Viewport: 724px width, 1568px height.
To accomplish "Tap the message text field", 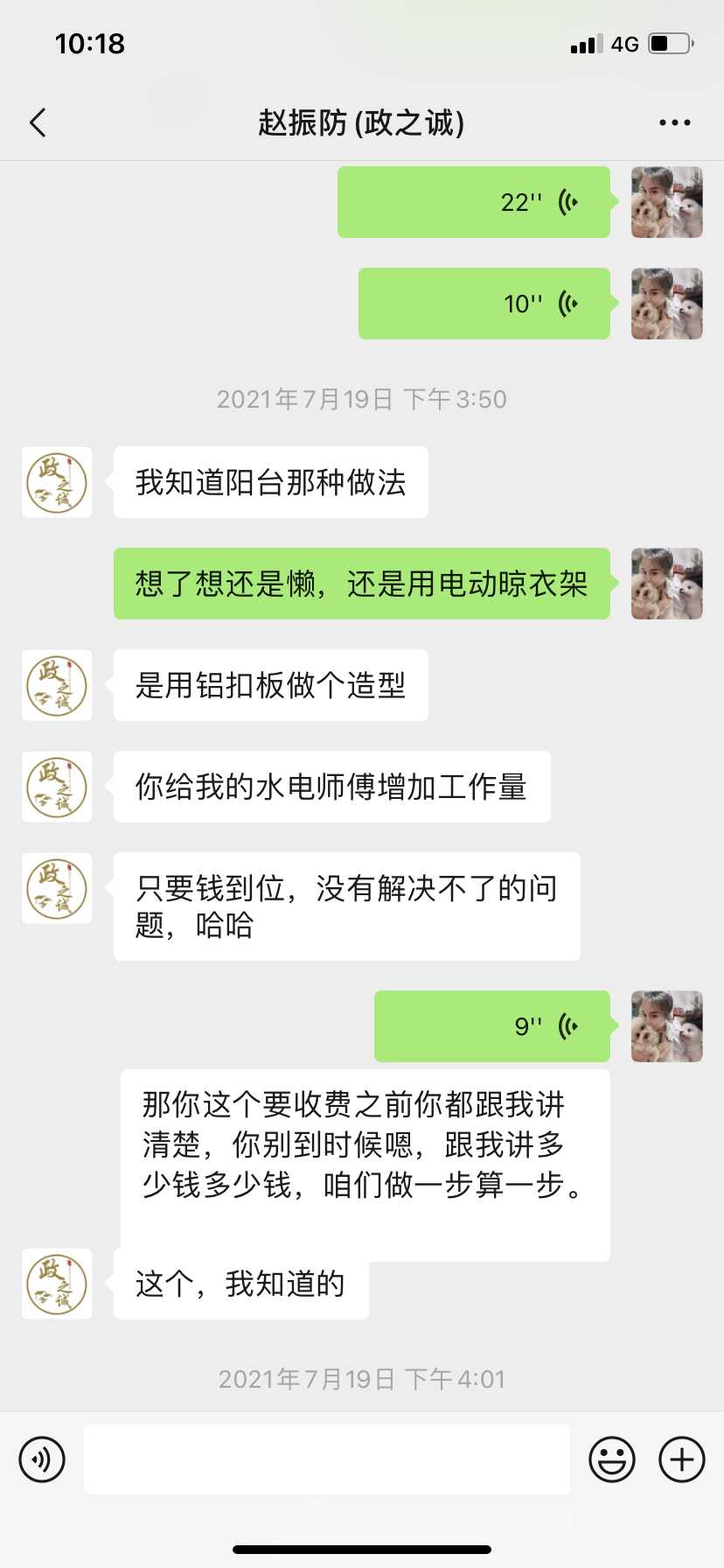I will click(327, 1459).
